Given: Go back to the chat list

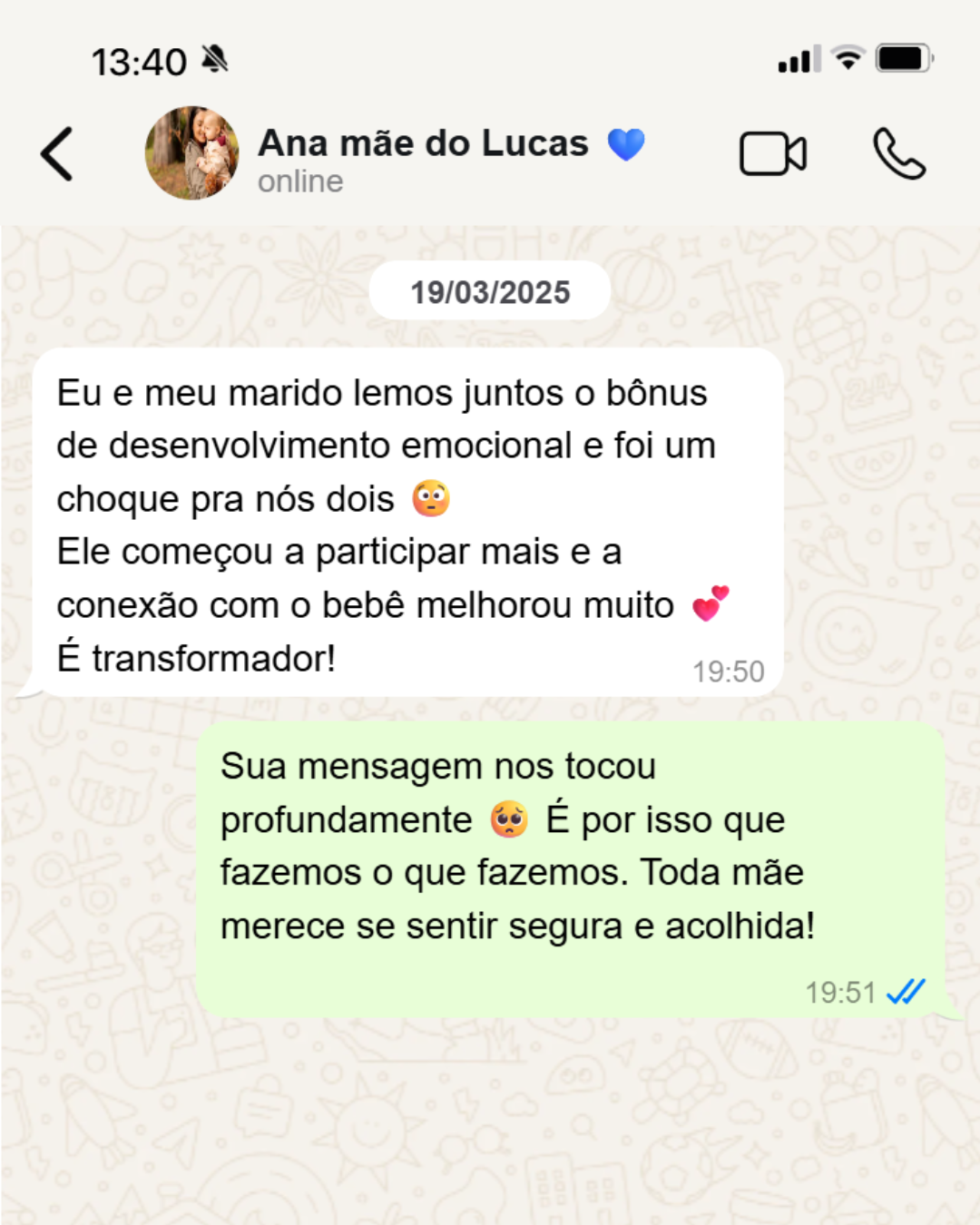Looking at the screenshot, I should pos(57,153).
